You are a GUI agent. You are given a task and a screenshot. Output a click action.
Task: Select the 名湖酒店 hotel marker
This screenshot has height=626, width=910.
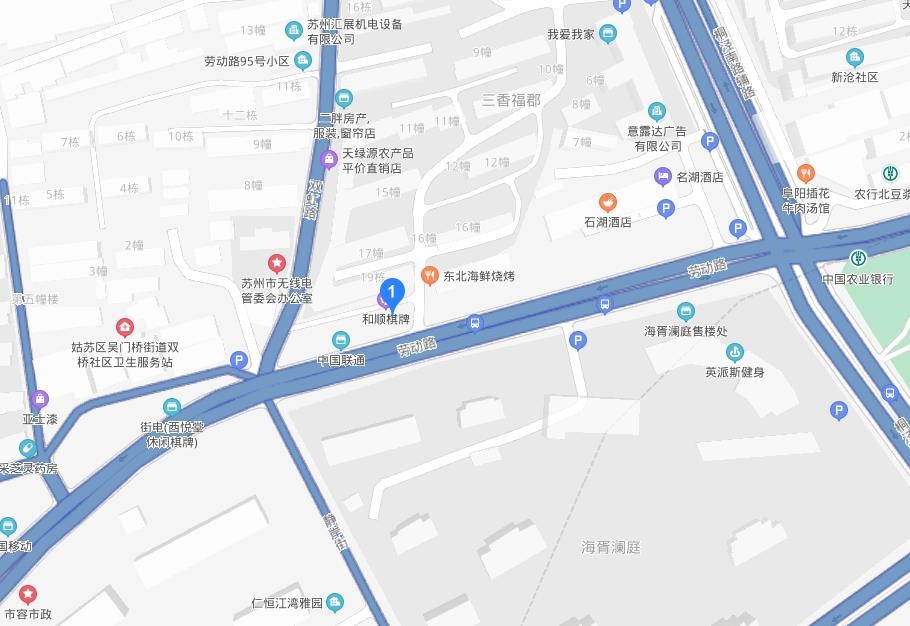coord(662,177)
